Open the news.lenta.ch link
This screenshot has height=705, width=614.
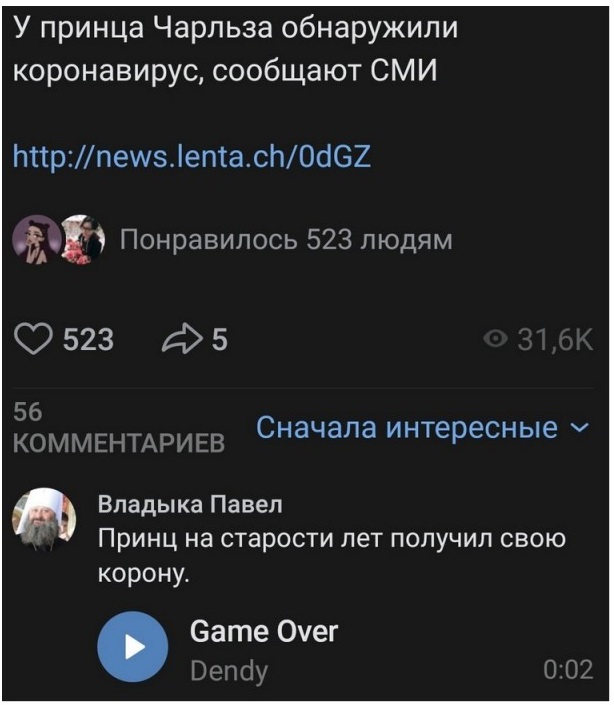coord(191,156)
